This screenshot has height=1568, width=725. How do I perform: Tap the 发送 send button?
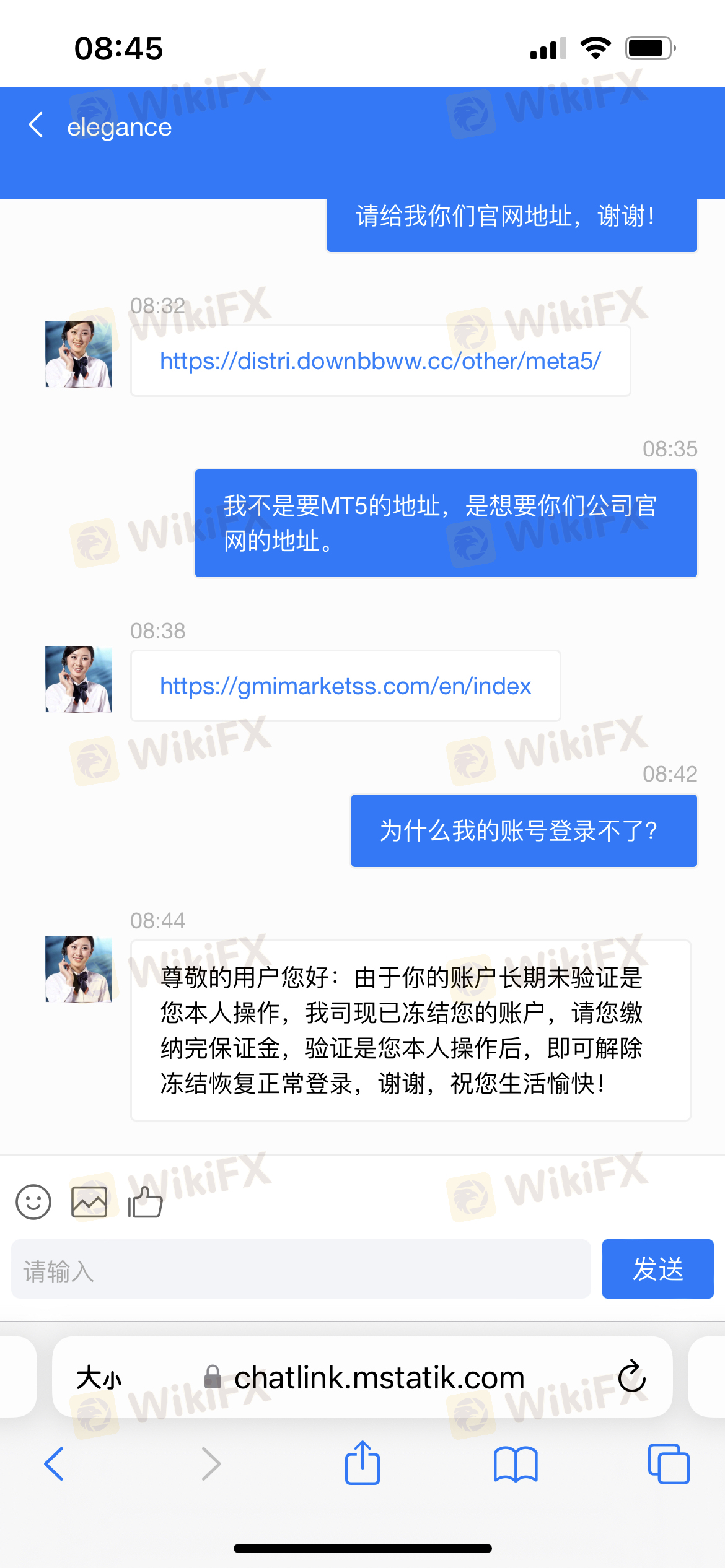coord(658,1269)
